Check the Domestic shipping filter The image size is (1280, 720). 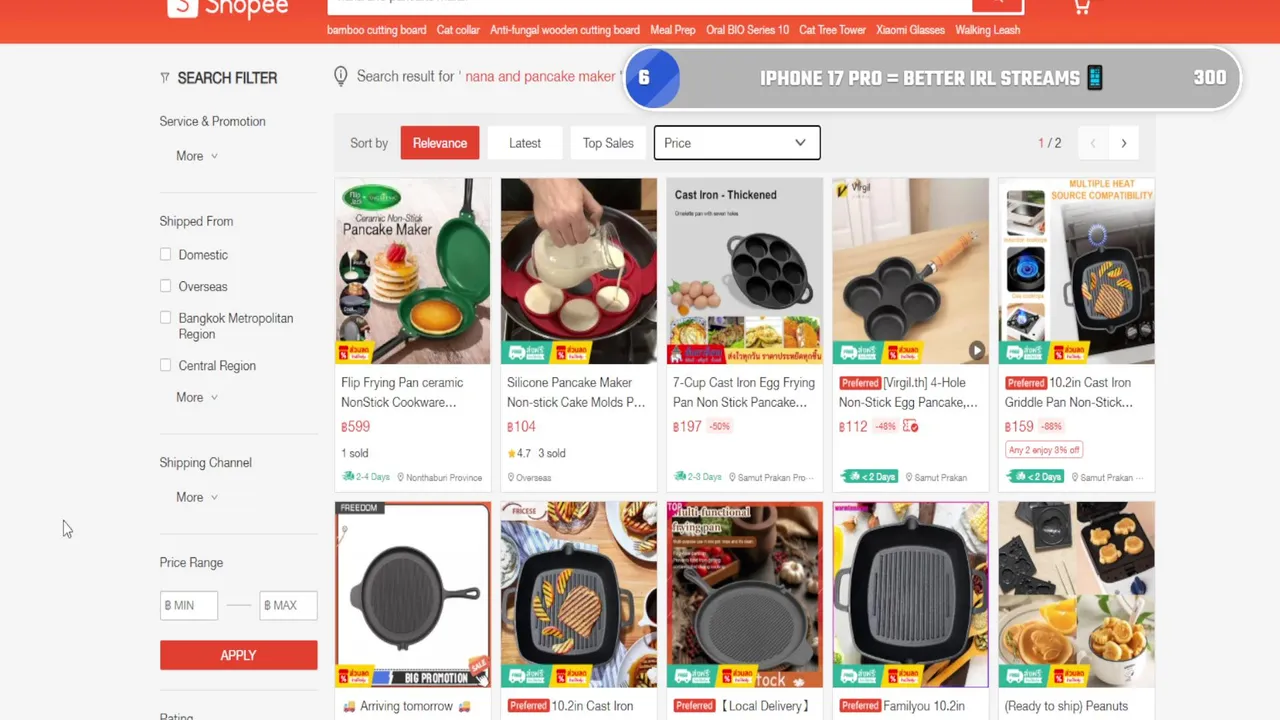click(166, 255)
